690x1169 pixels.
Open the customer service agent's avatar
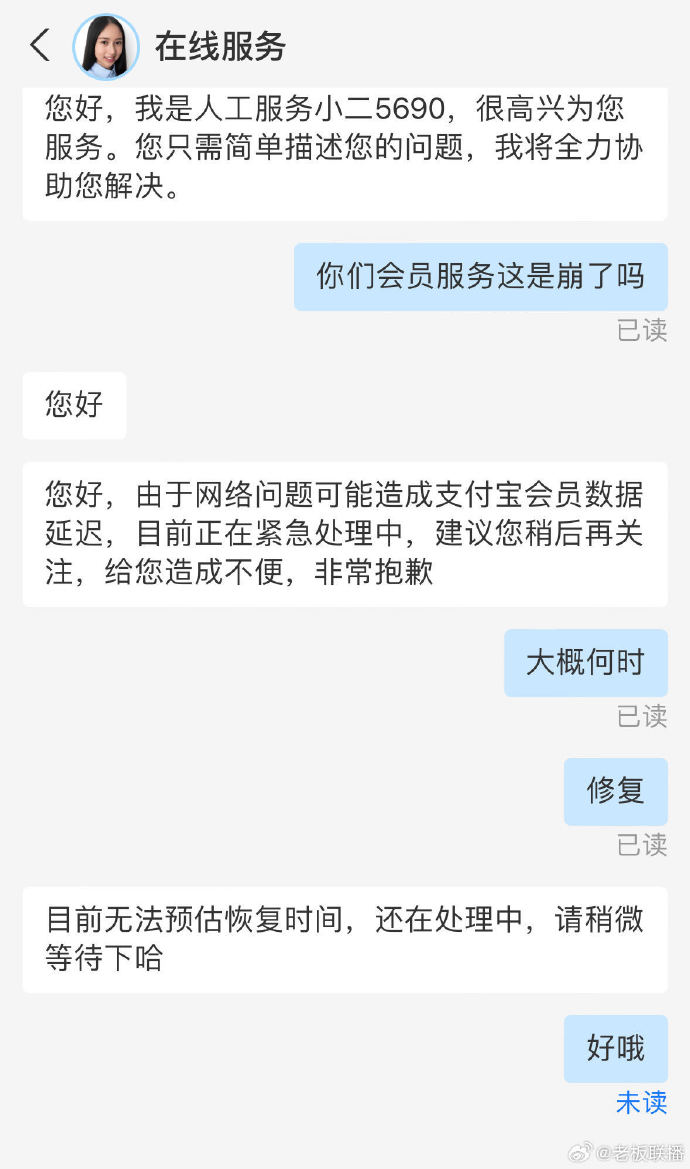click(x=106, y=47)
